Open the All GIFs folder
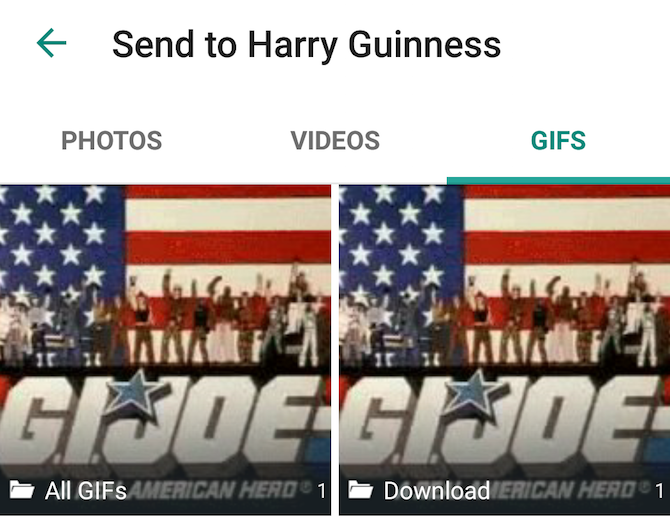Image resolution: width=670 pixels, height=522 pixels. [x=165, y=350]
